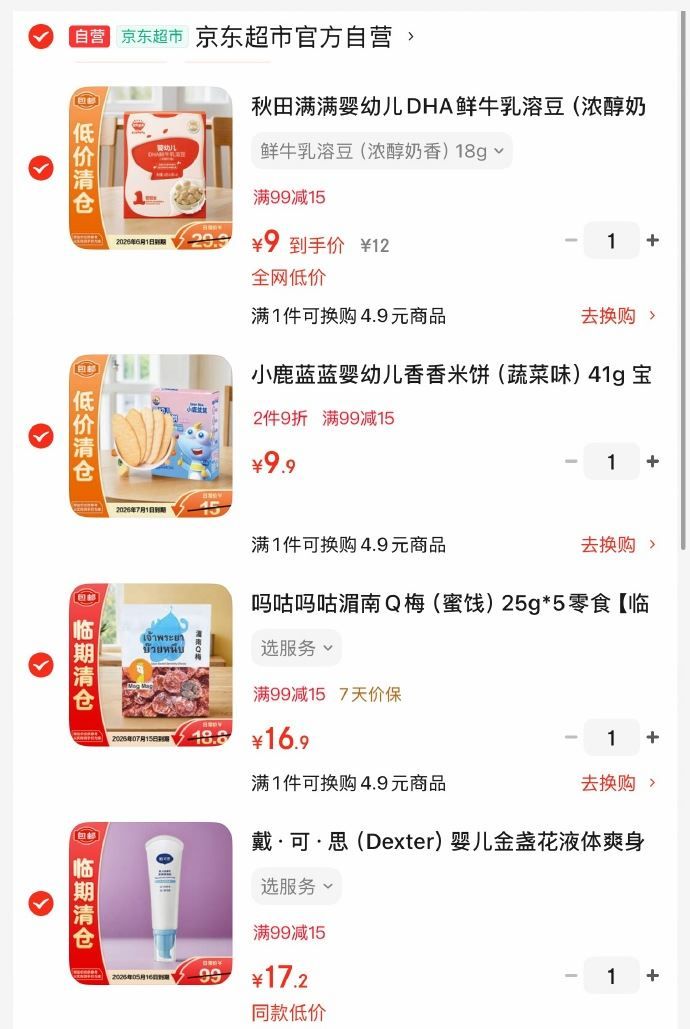Expand 选服务 dropdown for 吗咕吗咕湄南Q梅
The height and width of the screenshot is (1029, 690).
pos(296,648)
